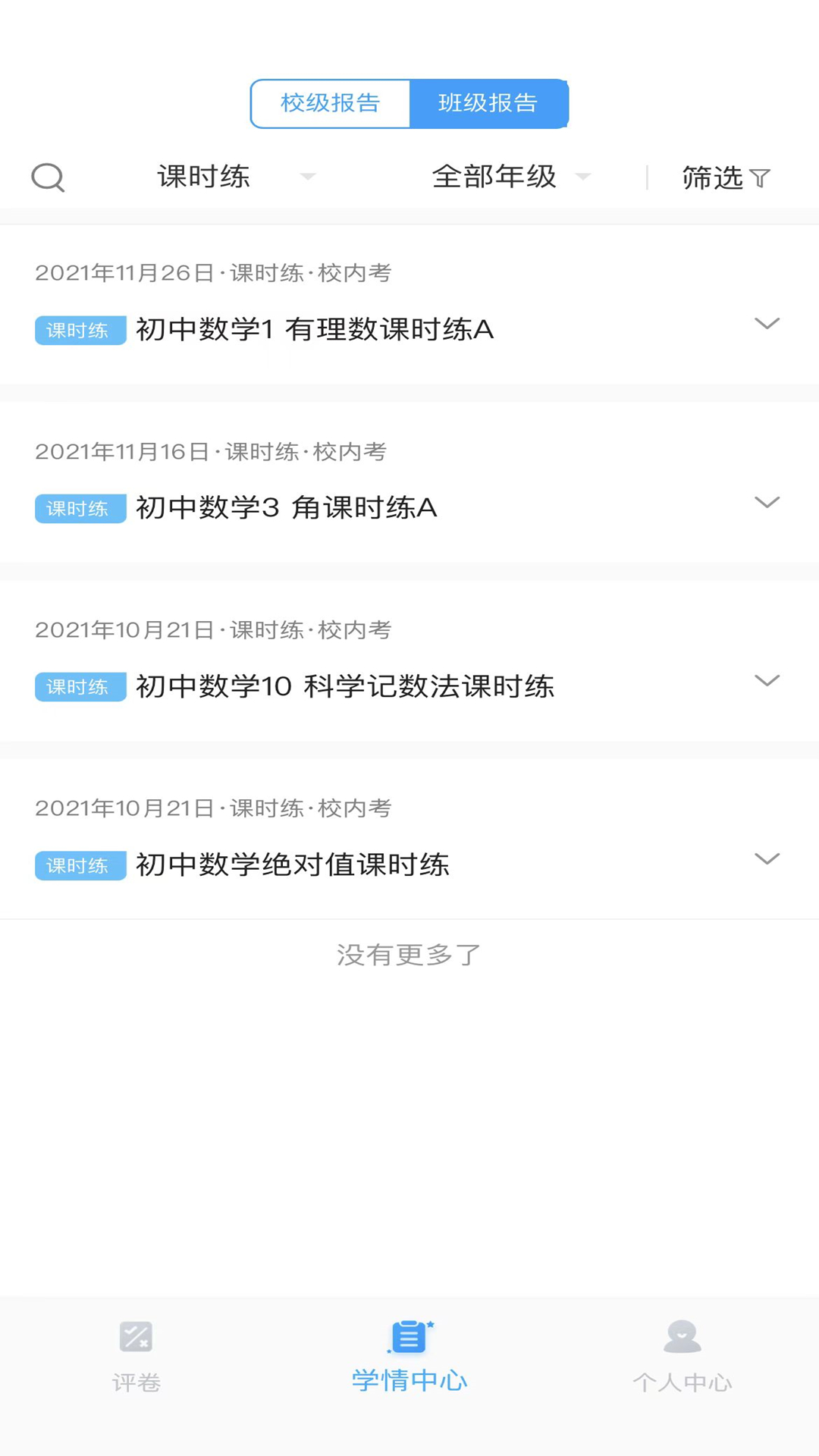819x1456 pixels.
Task: Click the 课时练 tag on 有理数课时练A
Action: point(80,330)
